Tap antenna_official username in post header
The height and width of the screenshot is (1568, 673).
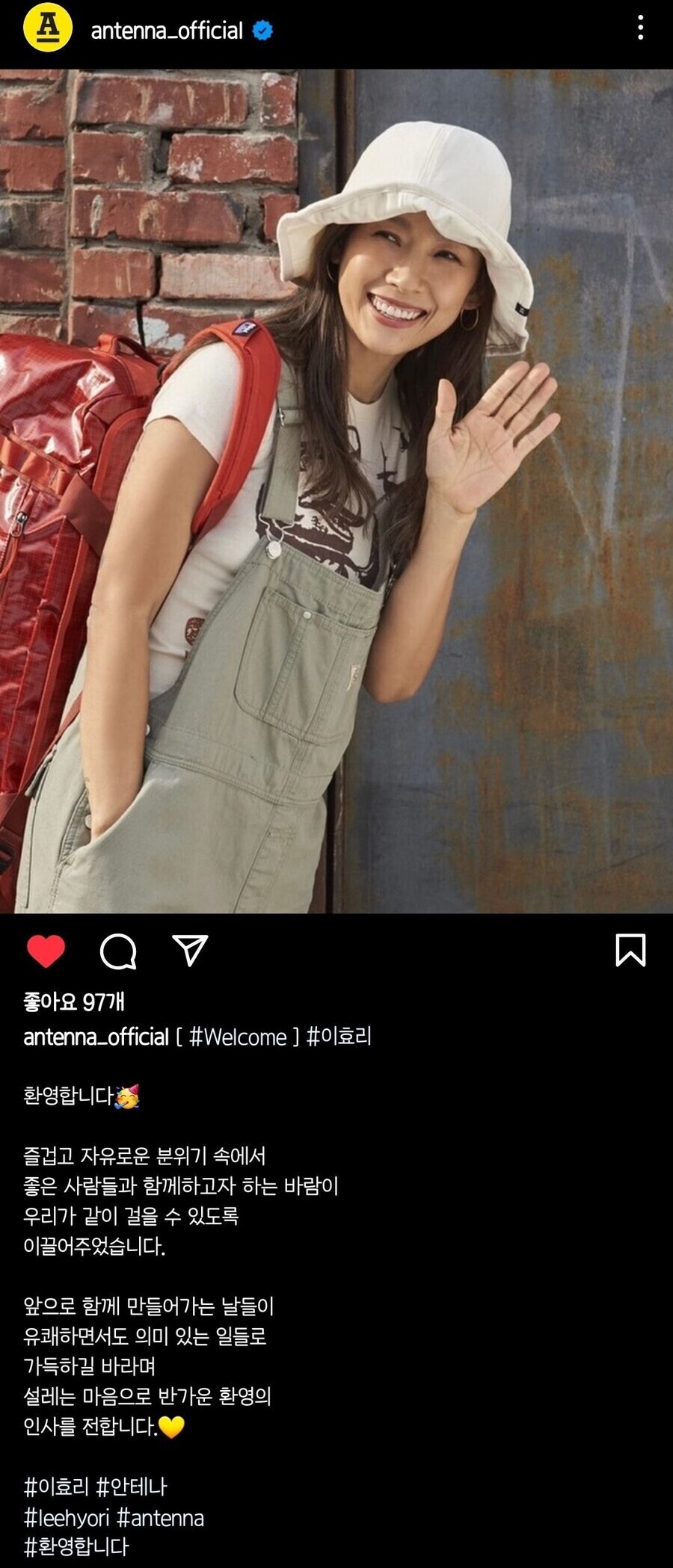click(166, 31)
